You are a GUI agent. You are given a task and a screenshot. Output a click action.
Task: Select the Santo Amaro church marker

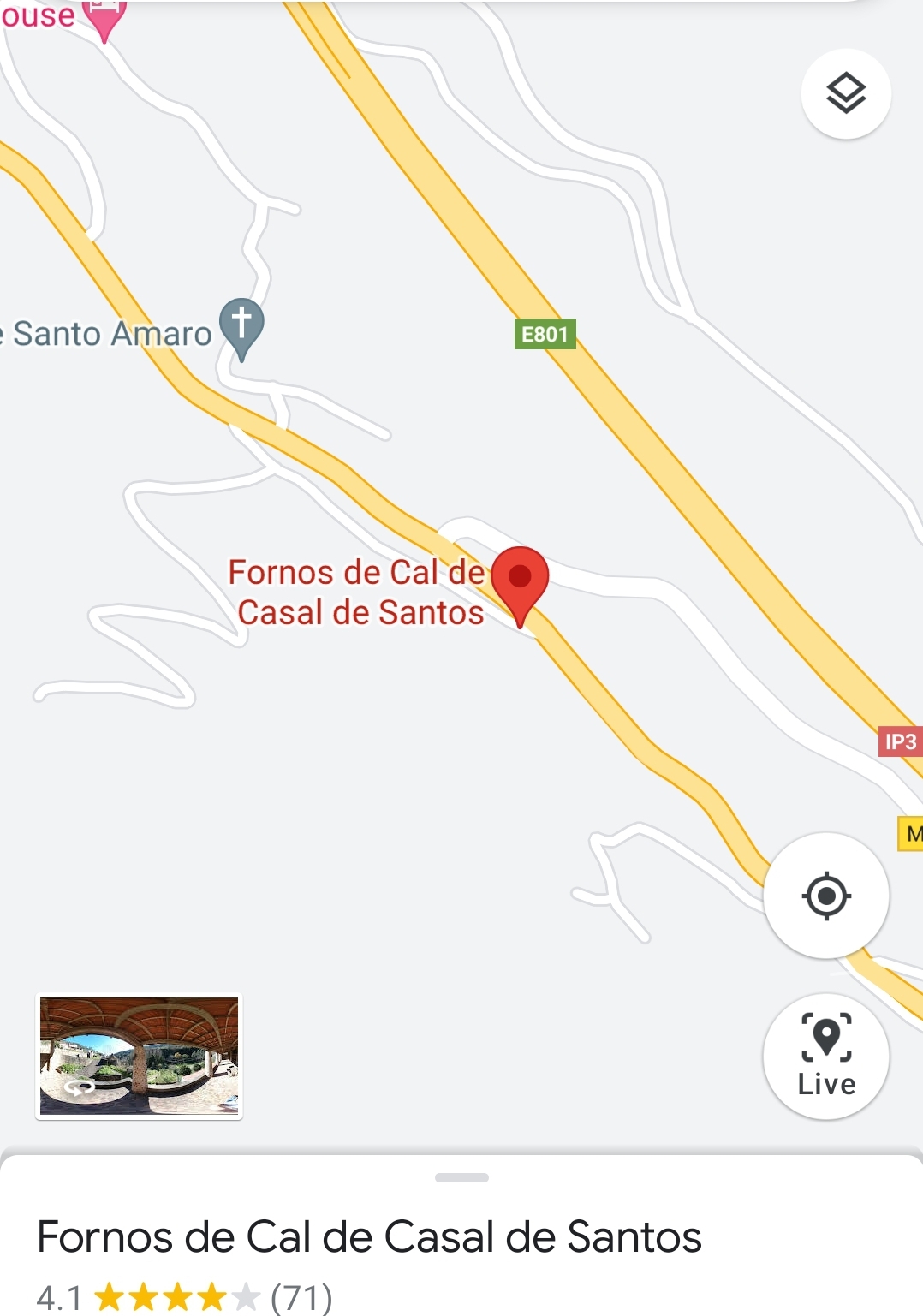241,326
